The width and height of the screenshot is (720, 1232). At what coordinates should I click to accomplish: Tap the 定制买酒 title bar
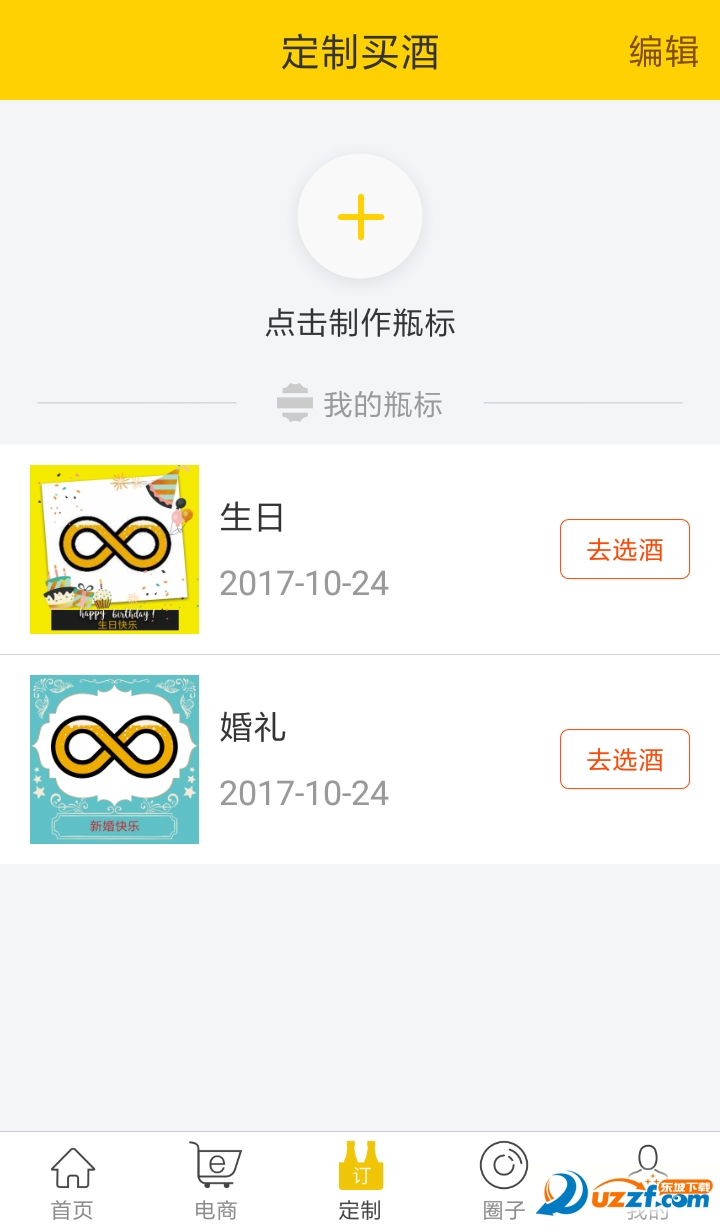click(360, 52)
